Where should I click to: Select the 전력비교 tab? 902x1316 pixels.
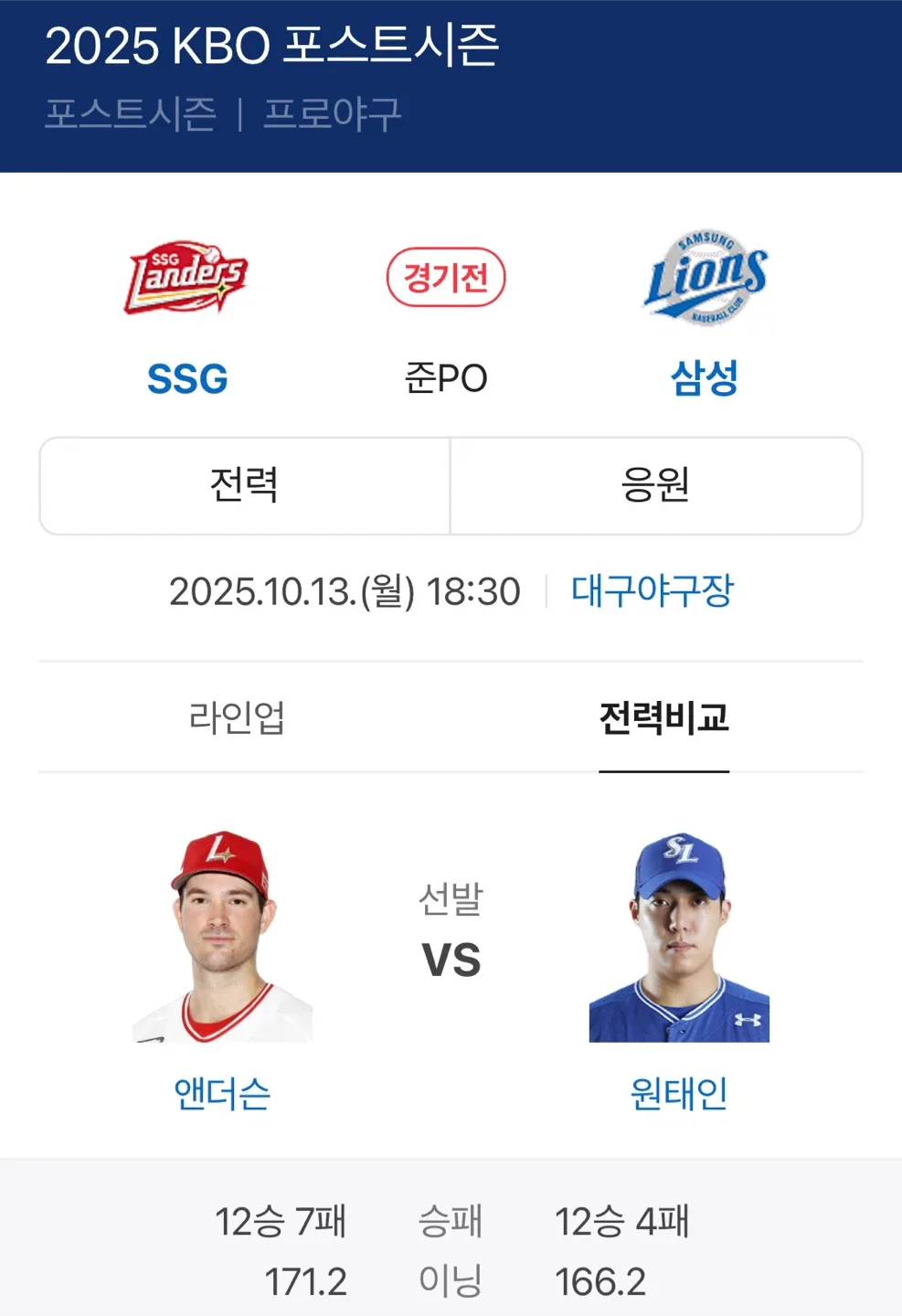[663, 717]
